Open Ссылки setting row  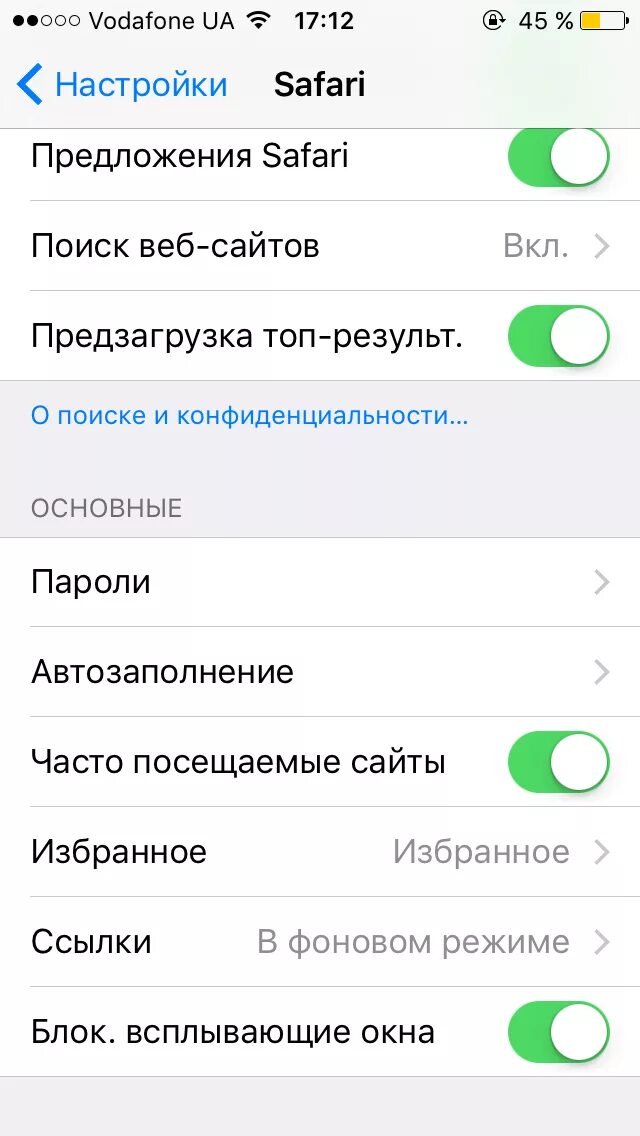320,942
